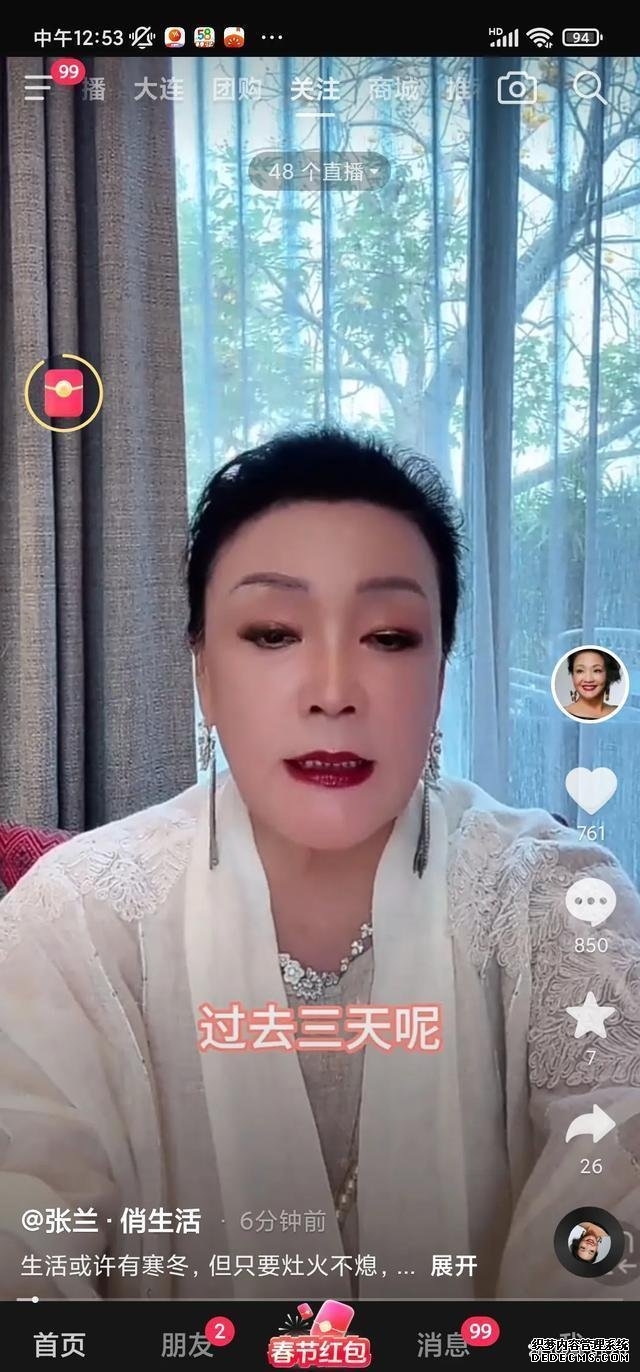Switch to the 朋友 tab
Screen dimensions: 640x1372
pos(188,1345)
